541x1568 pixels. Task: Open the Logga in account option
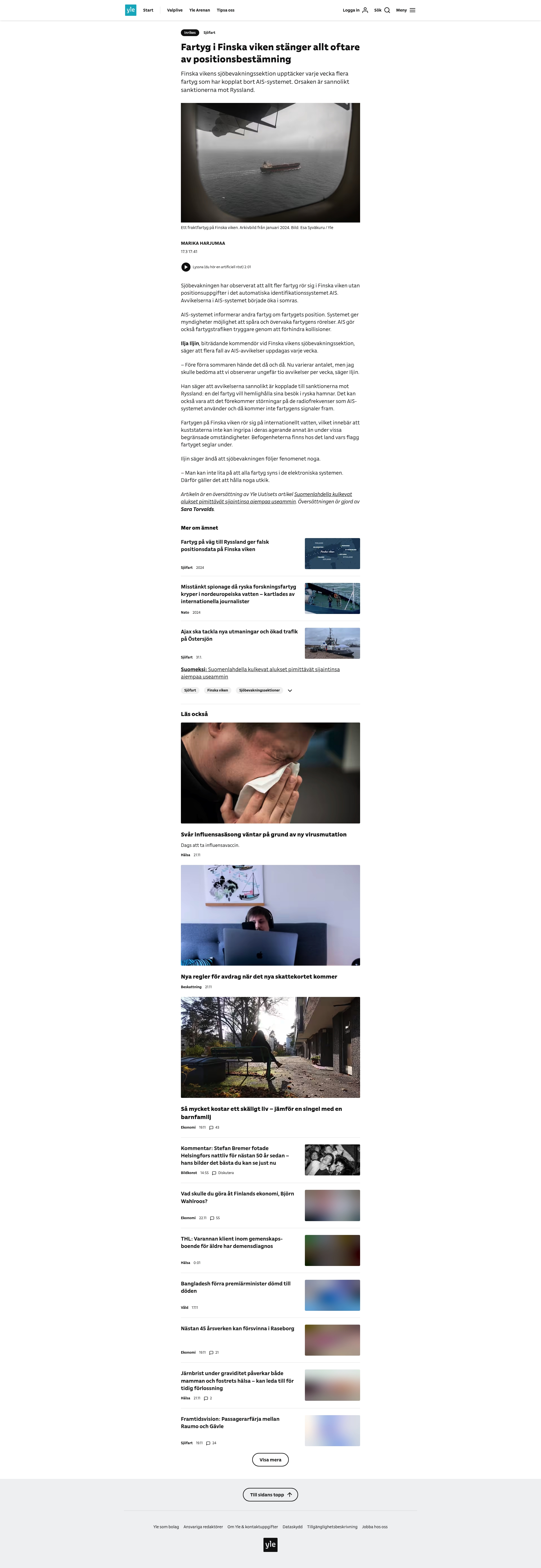tap(355, 10)
